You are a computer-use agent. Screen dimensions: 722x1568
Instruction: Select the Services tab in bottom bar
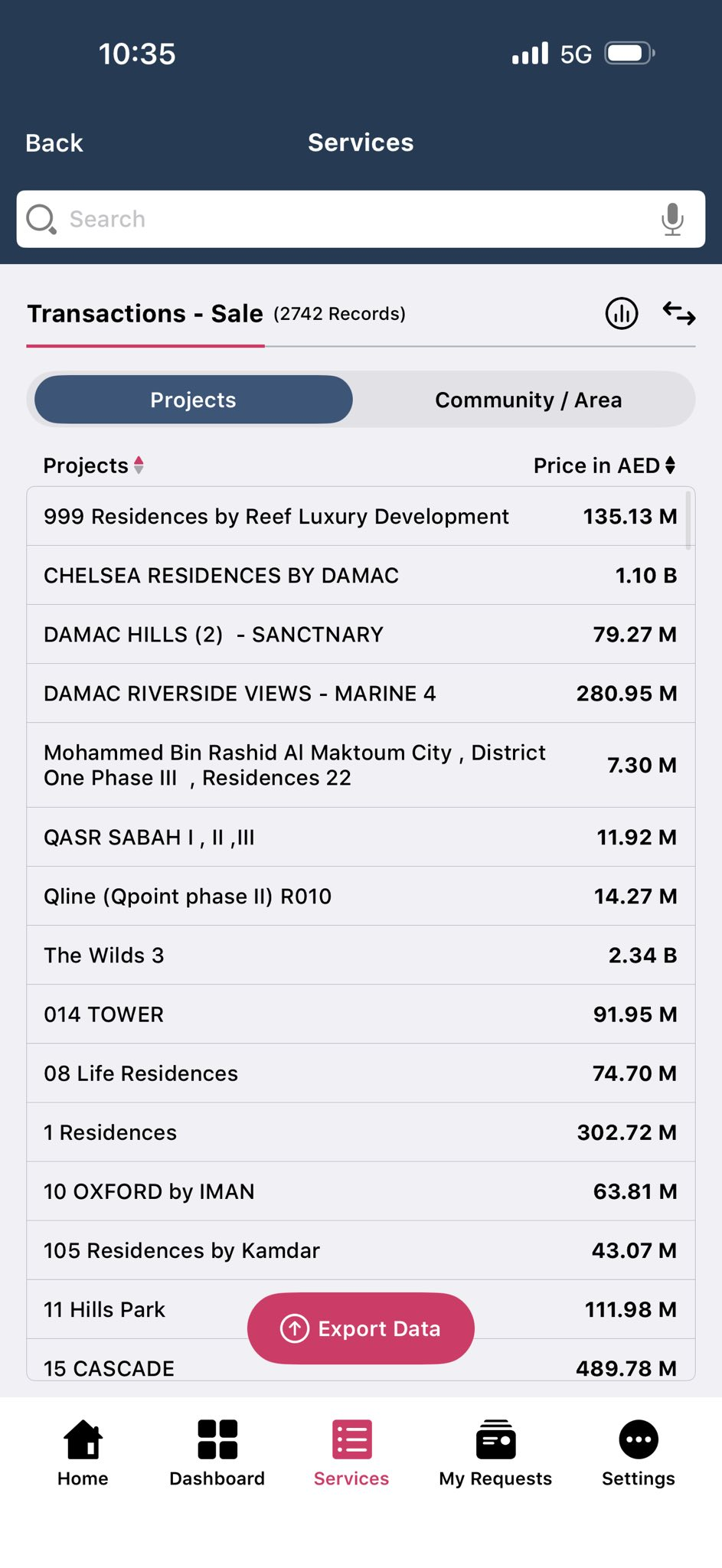tap(351, 1452)
